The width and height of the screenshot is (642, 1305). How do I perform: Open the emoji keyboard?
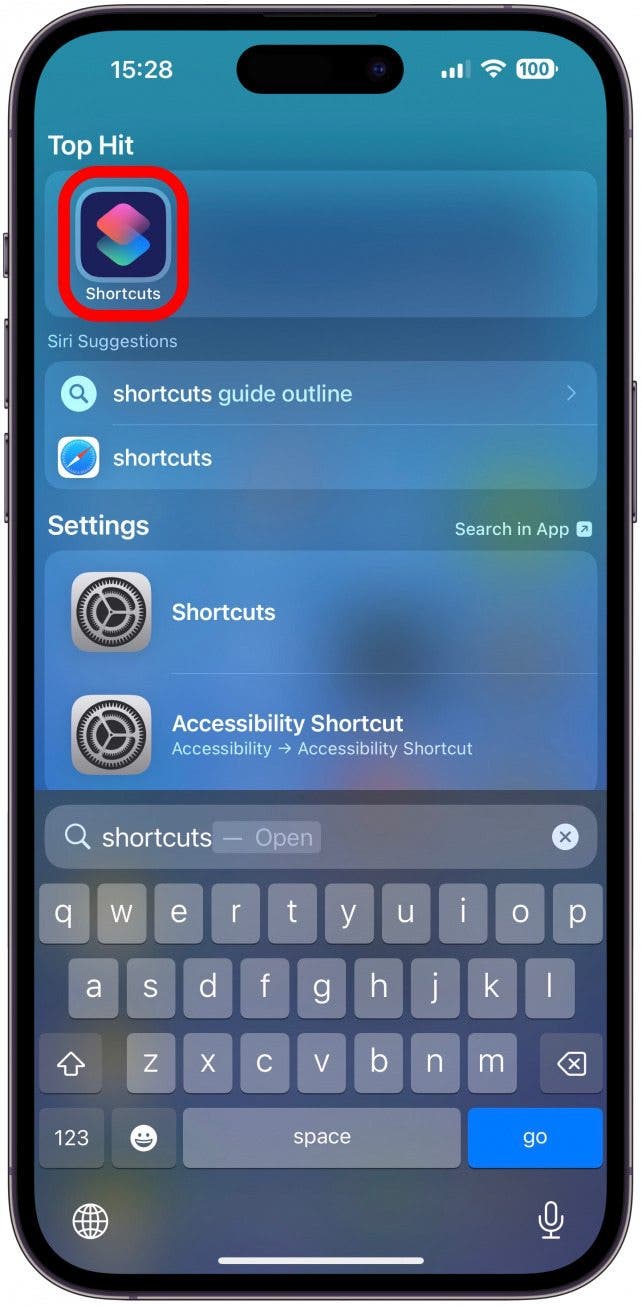tap(144, 1137)
